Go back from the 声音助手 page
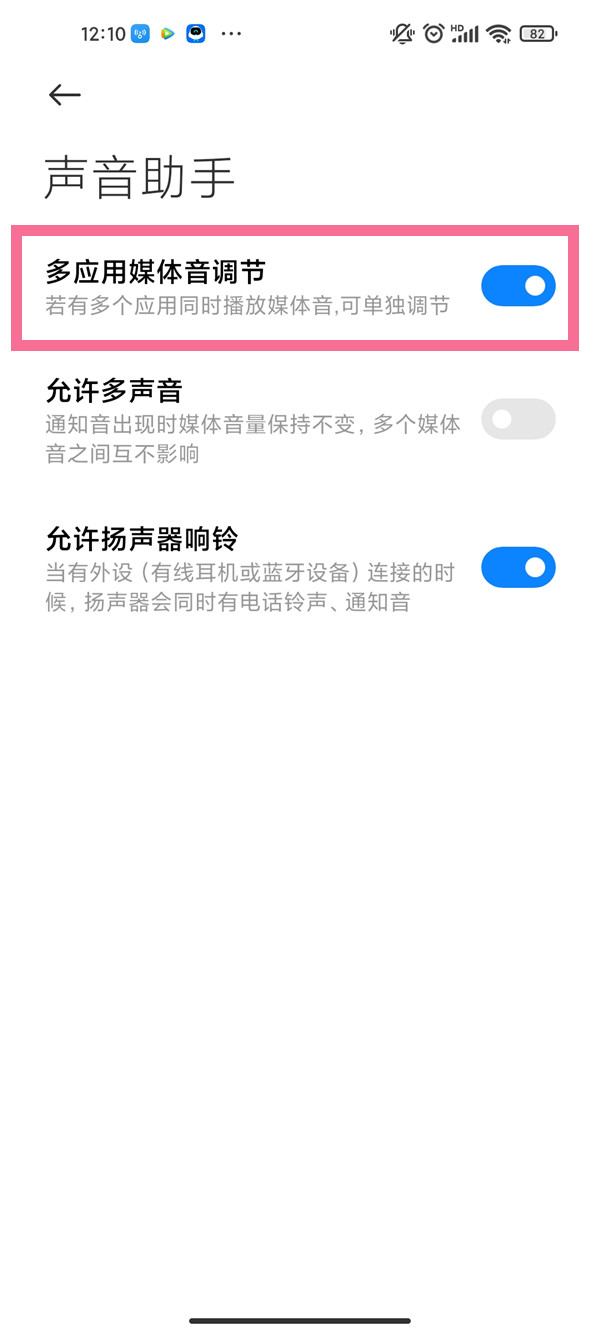This screenshot has width=600, height=1333. [x=64, y=94]
